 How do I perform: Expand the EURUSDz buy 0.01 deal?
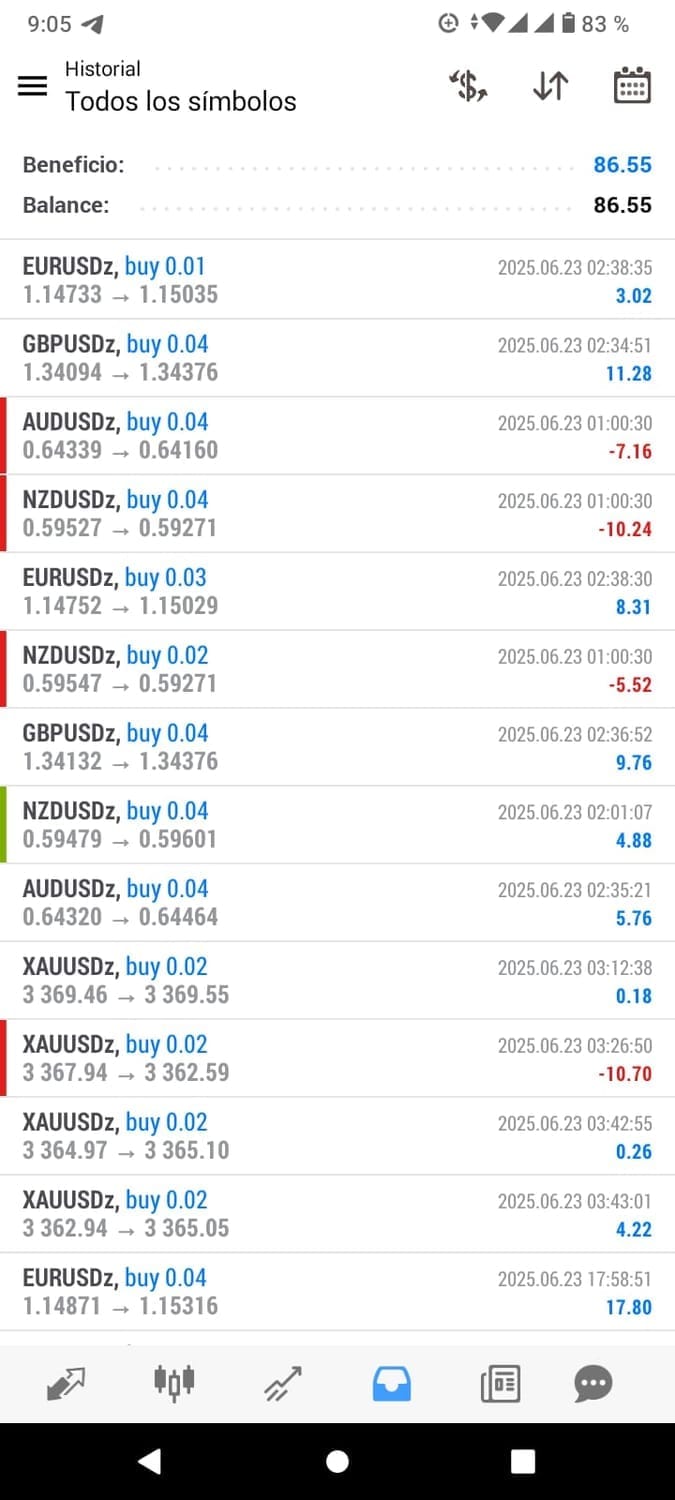coord(337,280)
